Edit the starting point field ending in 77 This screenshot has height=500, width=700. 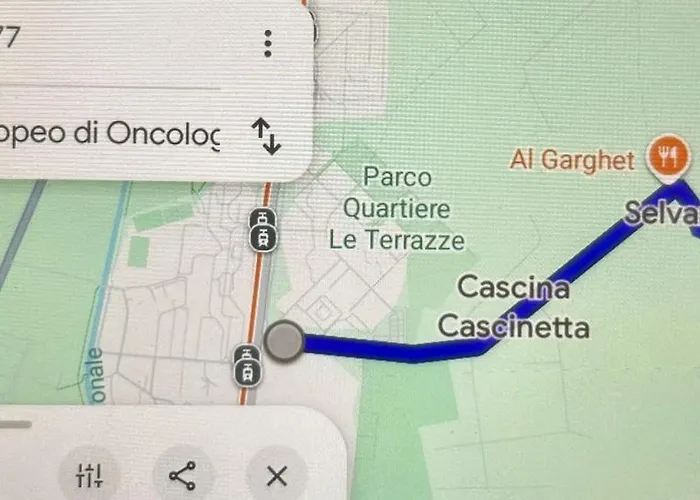(100, 40)
